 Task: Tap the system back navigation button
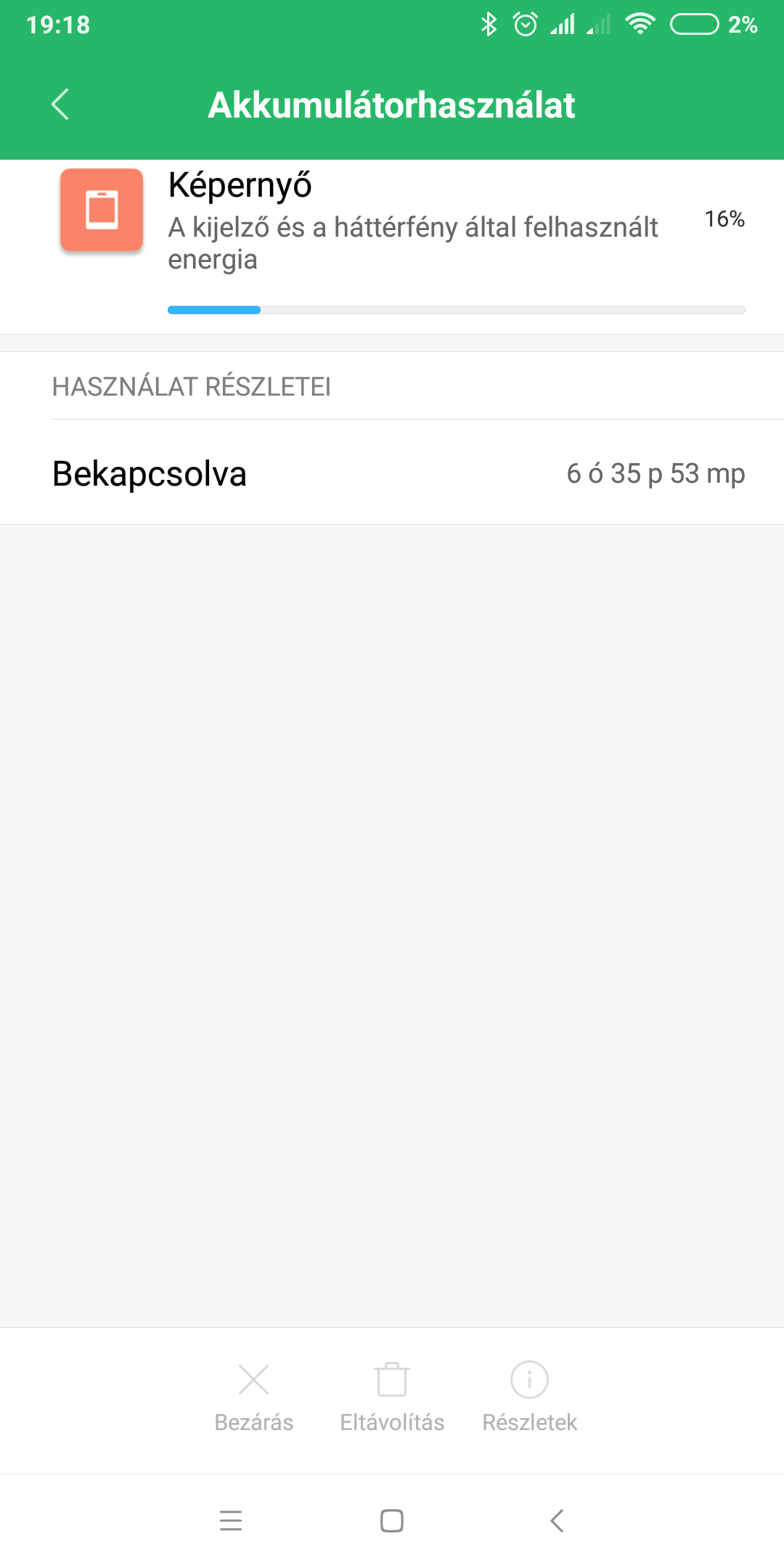pyautogui.click(x=557, y=1521)
